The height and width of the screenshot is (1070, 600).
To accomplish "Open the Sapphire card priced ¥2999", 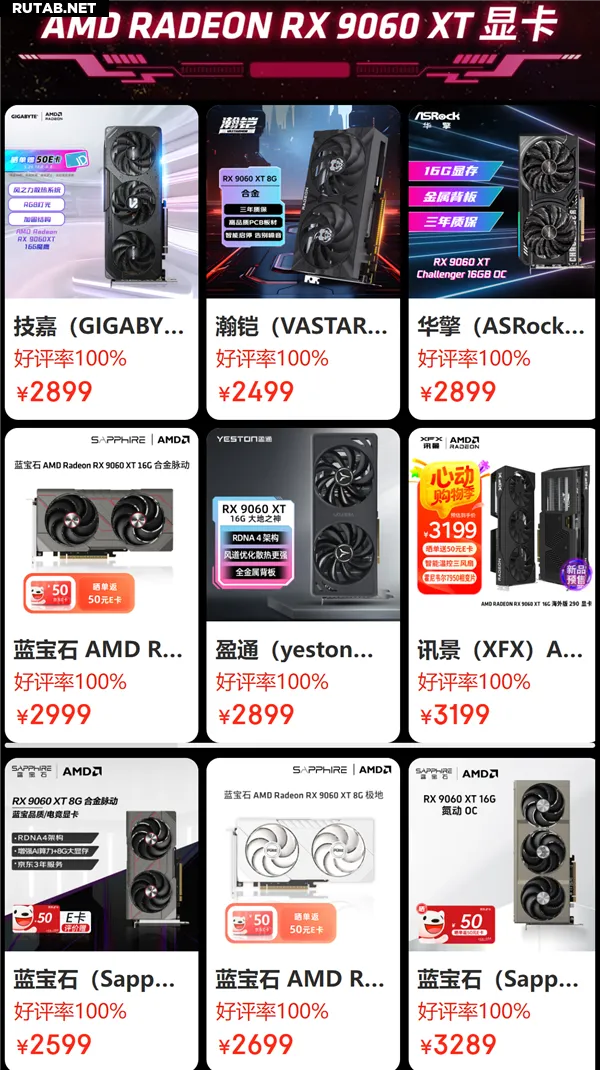I will click(x=101, y=525).
